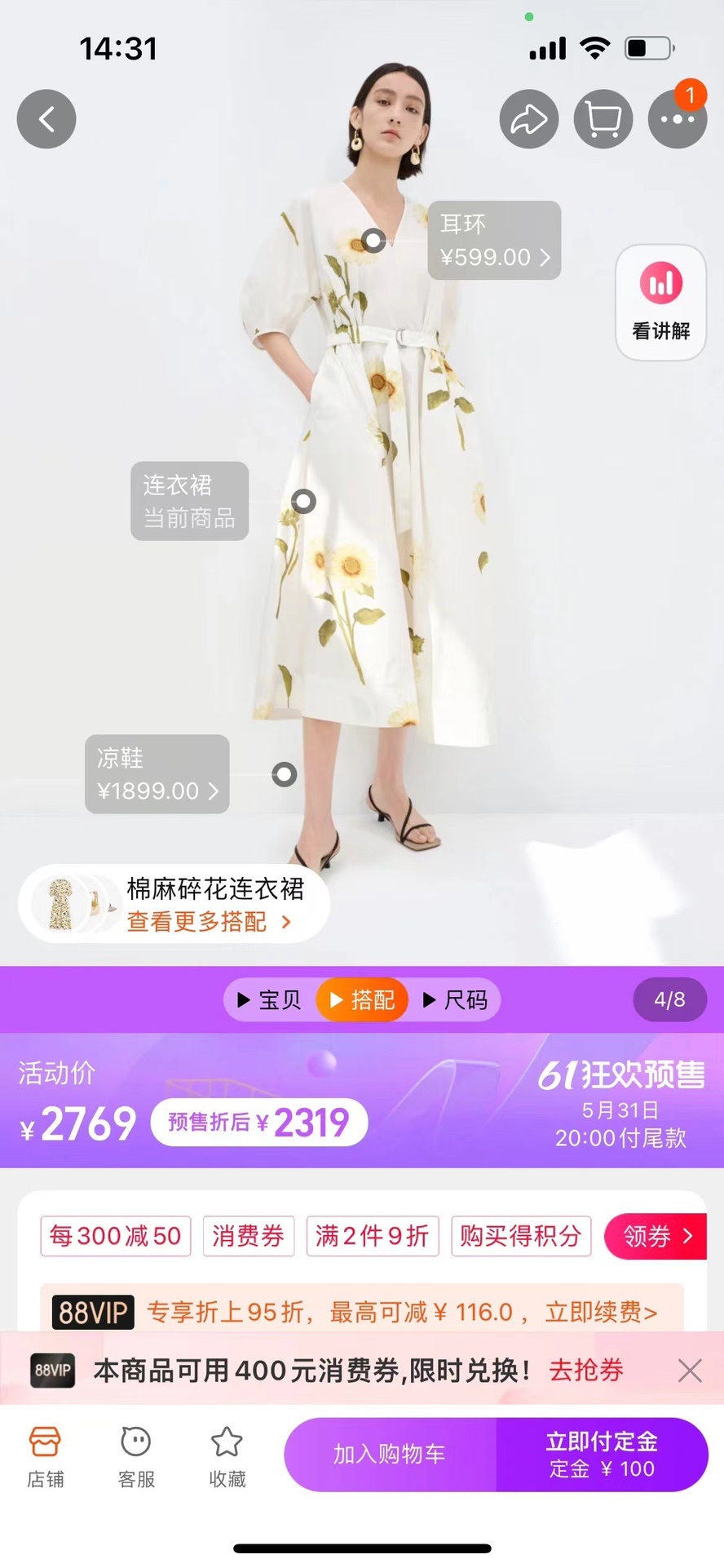Open the 耳环 ¥599.00 tag
The image size is (724, 1568).
[x=494, y=241]
